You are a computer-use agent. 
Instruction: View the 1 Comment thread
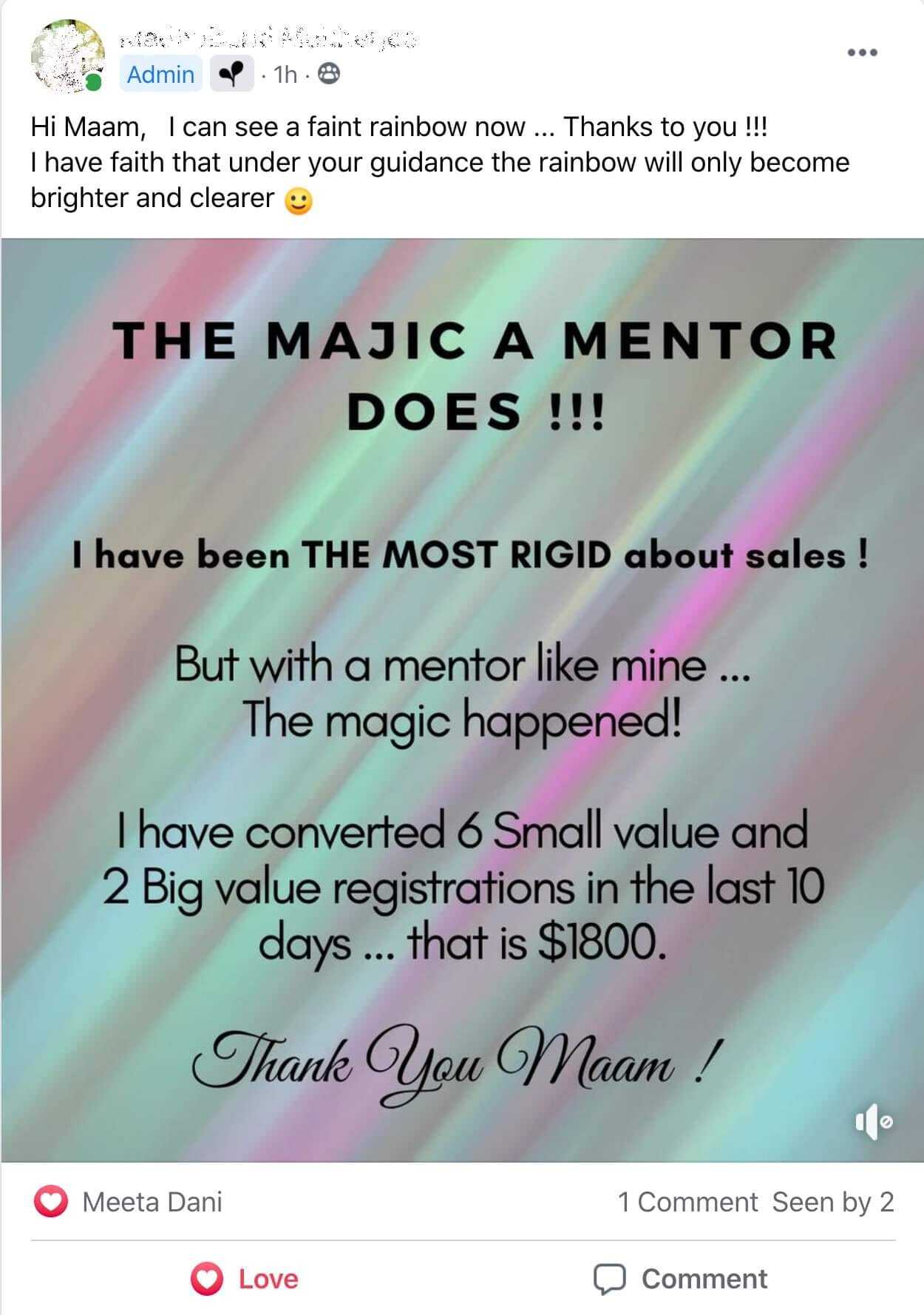687,1202
